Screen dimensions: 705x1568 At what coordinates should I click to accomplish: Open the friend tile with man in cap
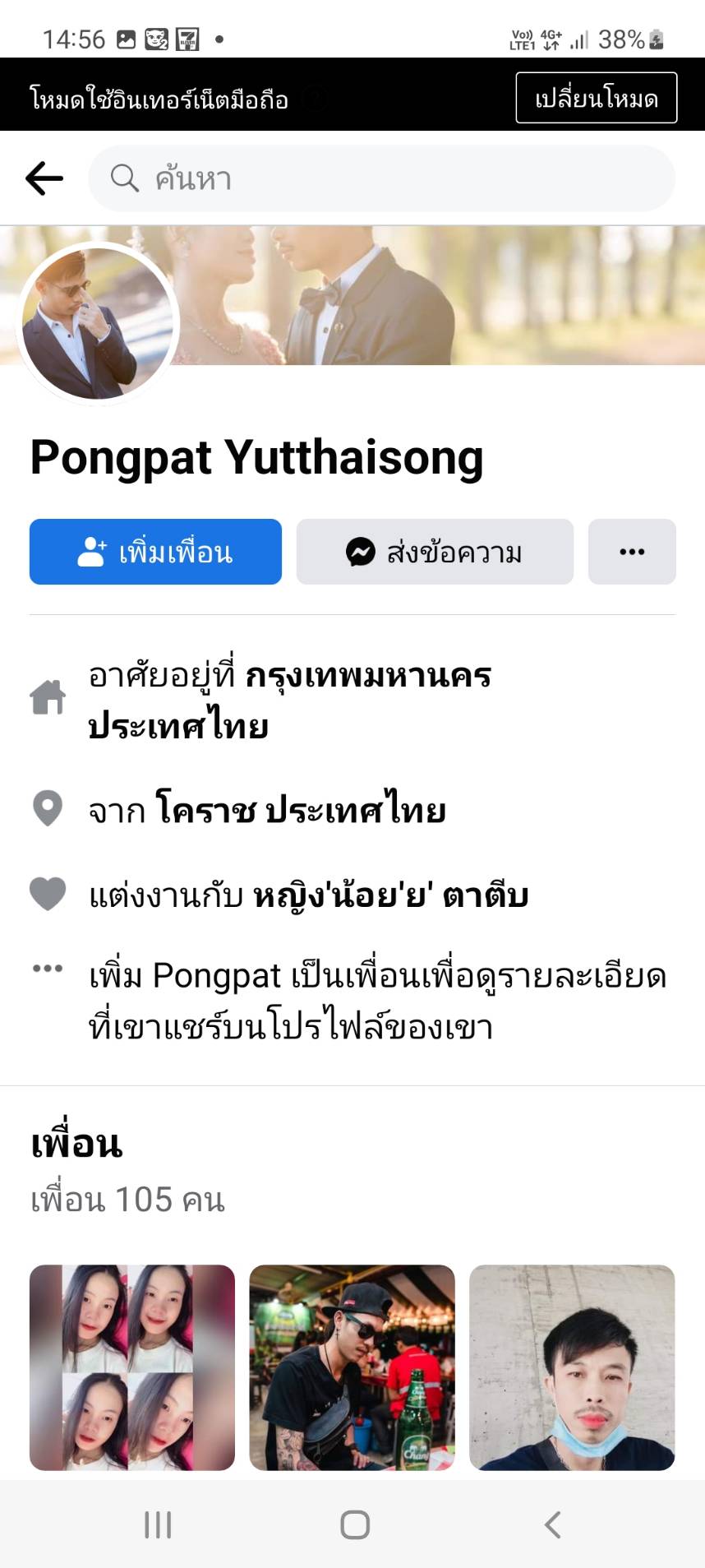tap(352, 1367)
